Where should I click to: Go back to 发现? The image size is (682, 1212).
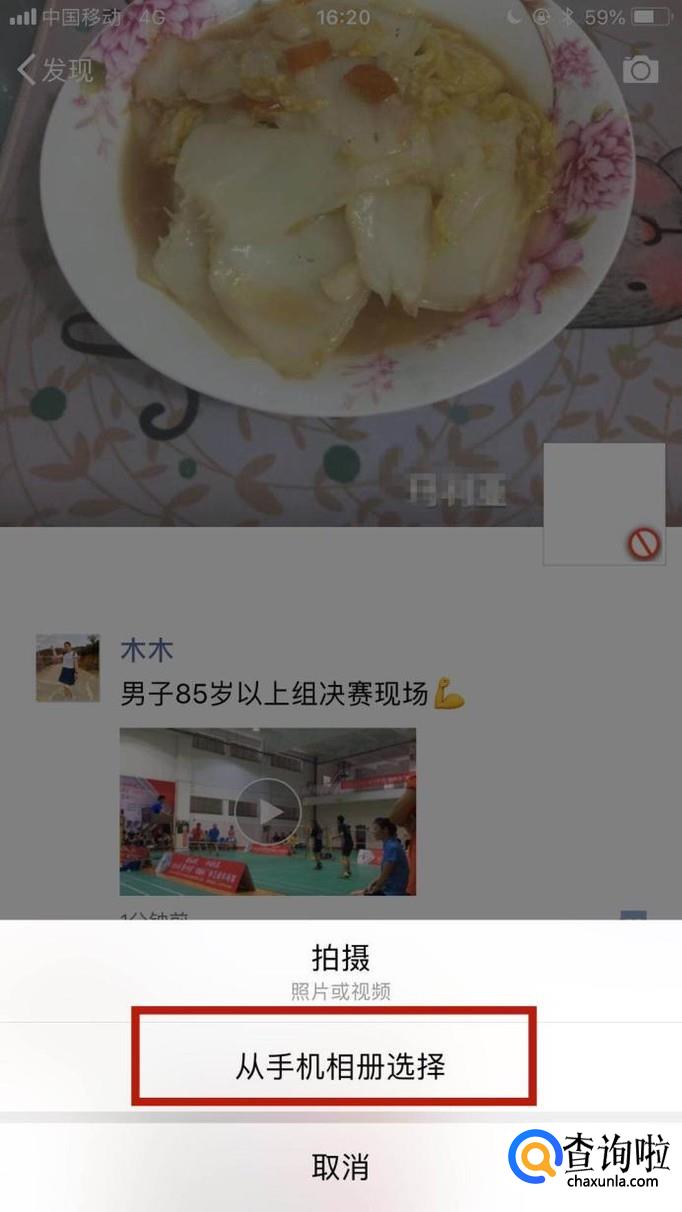tap(56, 70)
